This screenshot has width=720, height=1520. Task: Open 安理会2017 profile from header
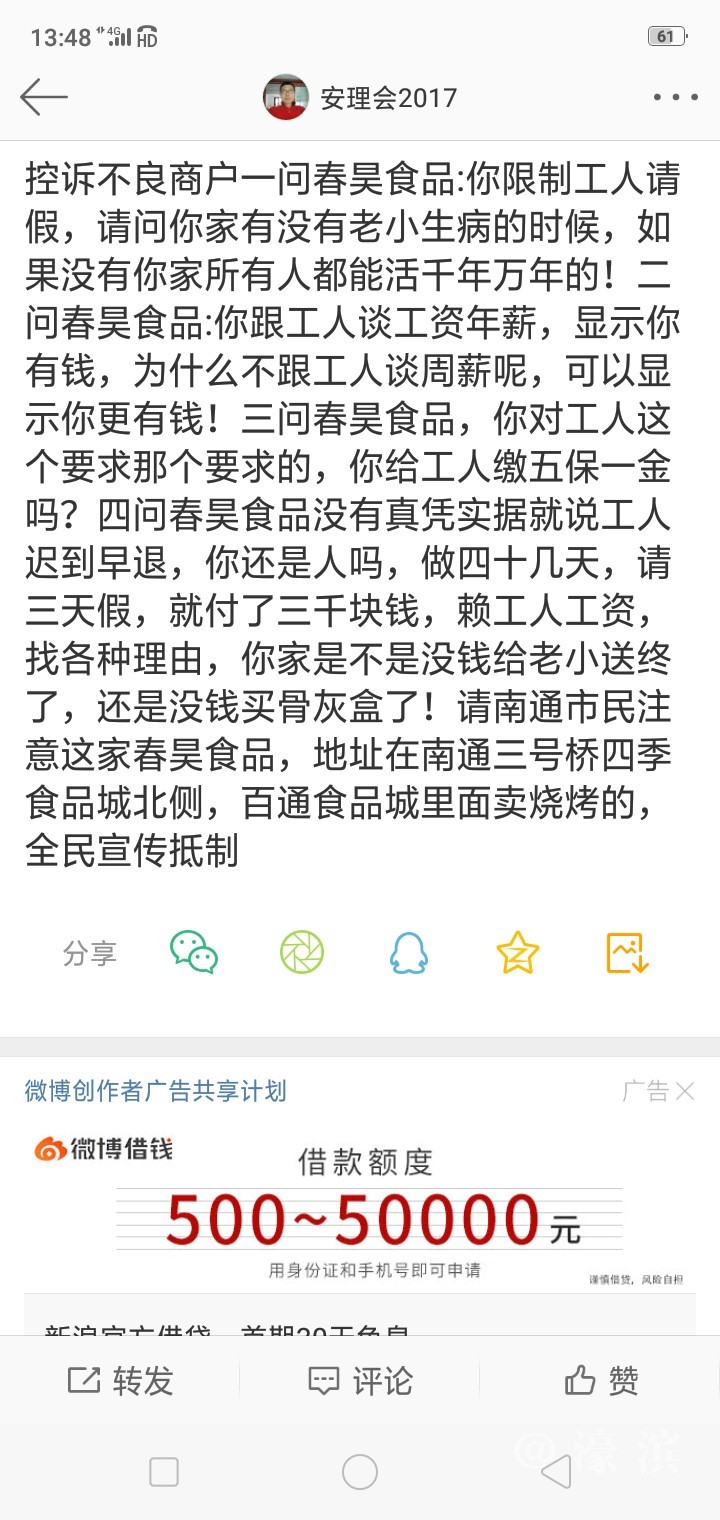pyautogui.click(x=360, y=97)
